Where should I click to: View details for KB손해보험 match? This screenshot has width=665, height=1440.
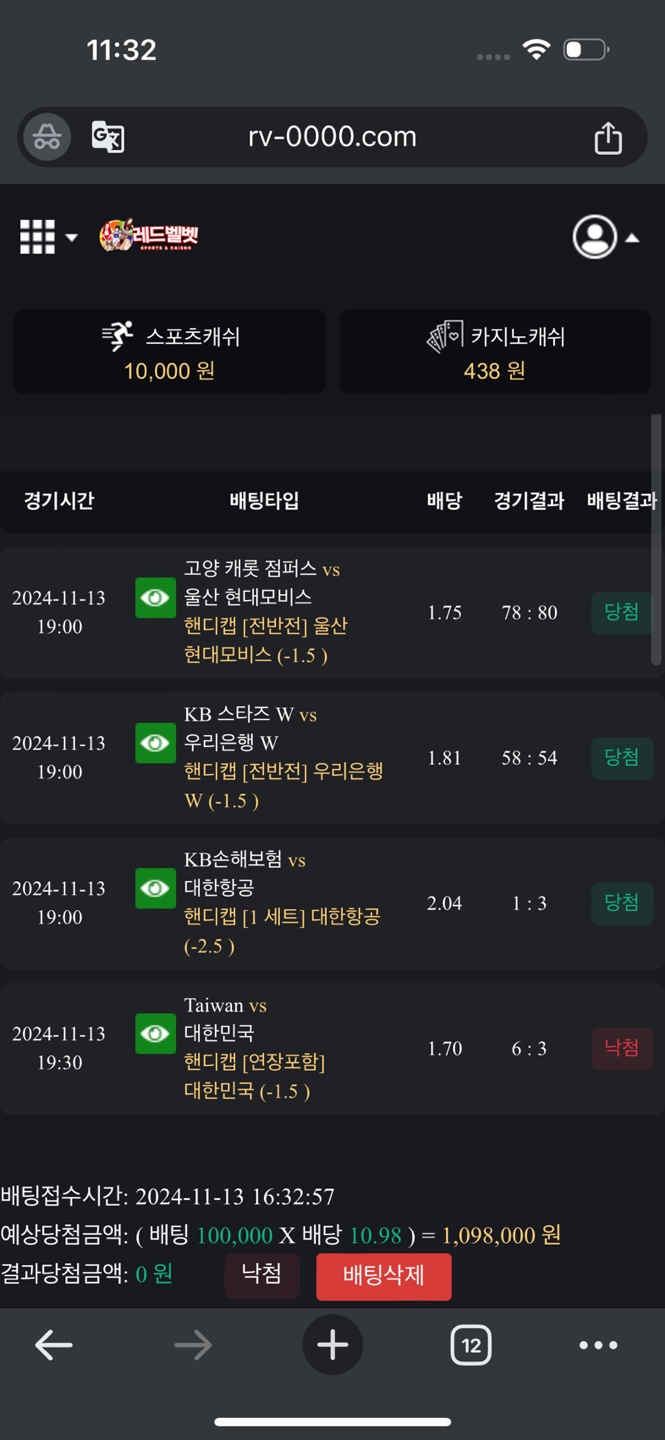pyautogui.click(x=155, y=888)
